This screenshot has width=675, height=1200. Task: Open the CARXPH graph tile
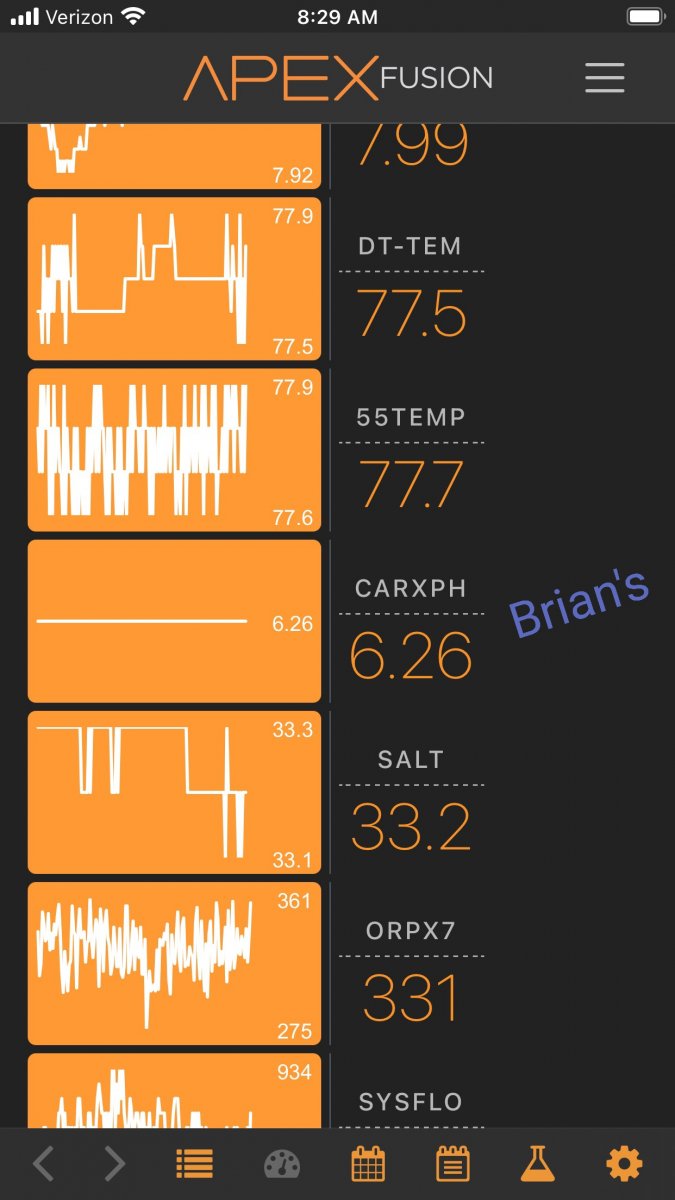[174, 621]
